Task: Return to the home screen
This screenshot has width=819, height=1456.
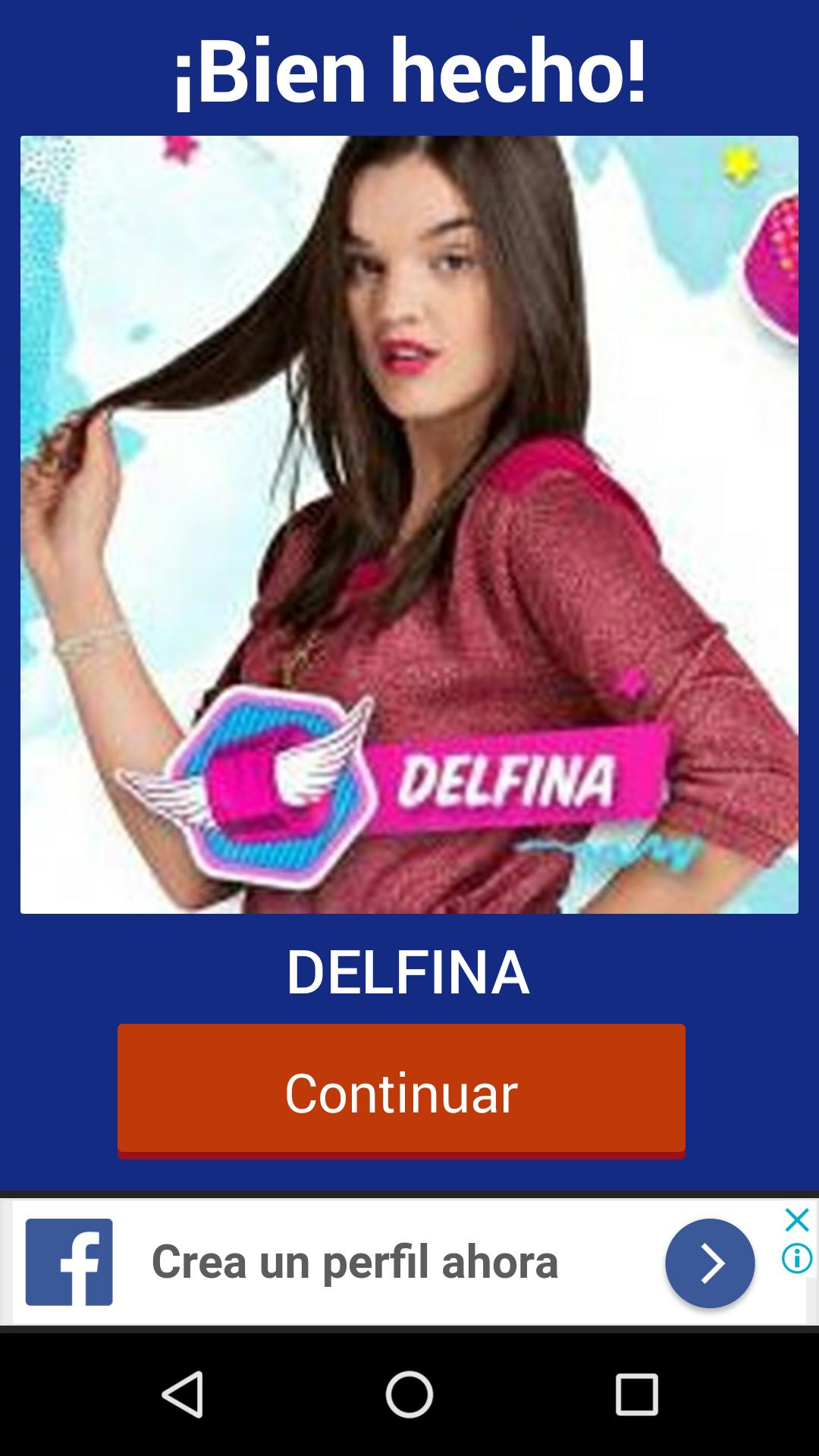Action: point(409,1394)
